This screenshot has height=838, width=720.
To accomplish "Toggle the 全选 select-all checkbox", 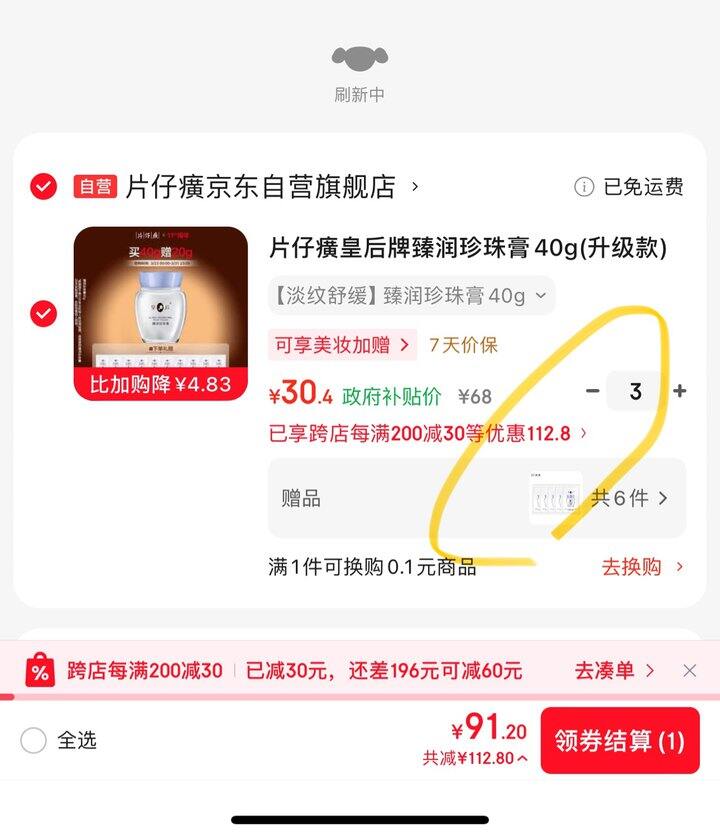I will (x=33, y=741).
